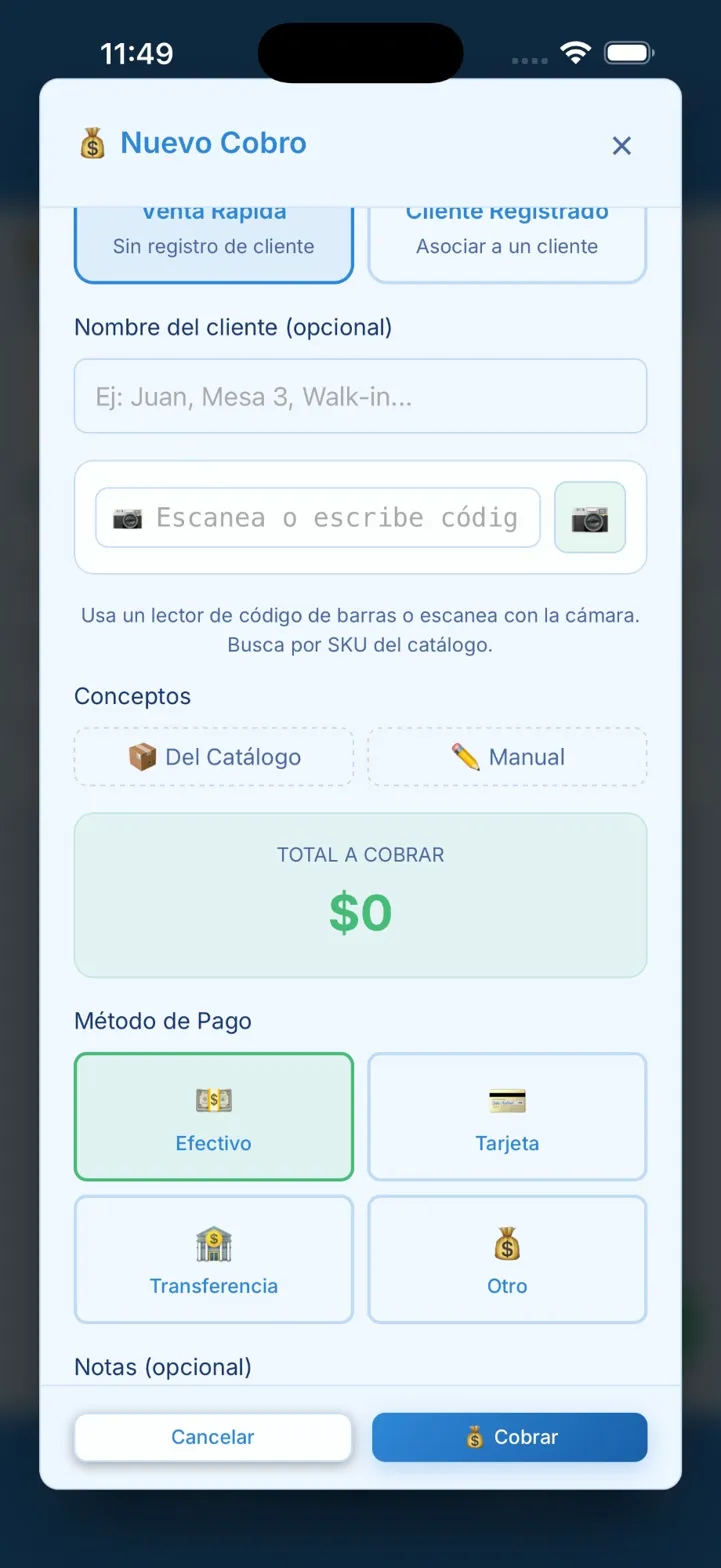Image resolution: width=721 pixels, height=1568 pixels.
Task: Select Transferencia payment option
Action: (x=213, y=1259)
